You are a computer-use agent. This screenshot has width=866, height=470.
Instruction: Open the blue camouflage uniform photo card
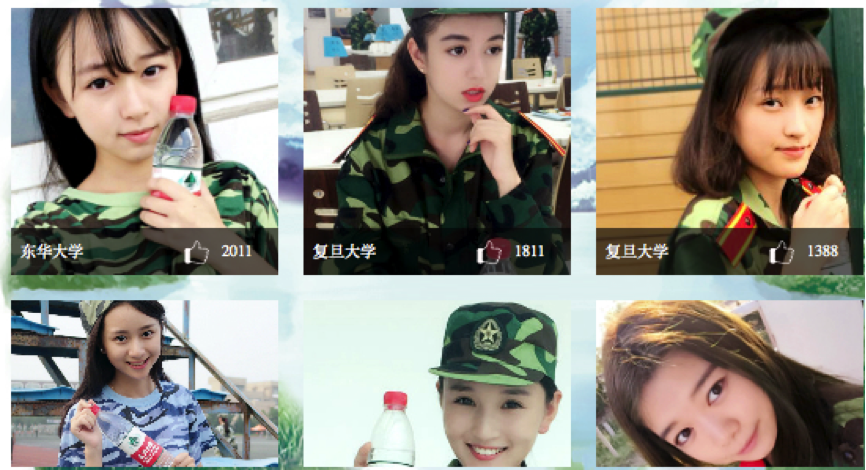[x=144, y=384]
